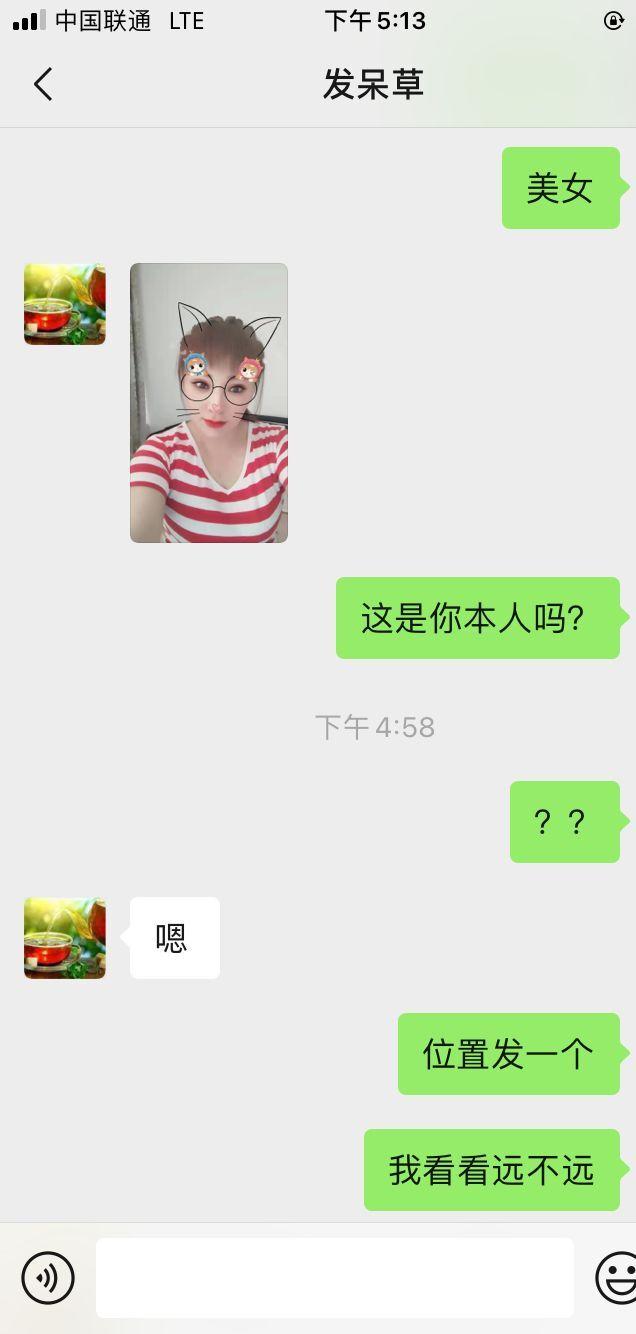The width and height of the screenshot is (636, 1334).
Task: Open the contact's avatar beside 嗯 message
Action: 65,938
